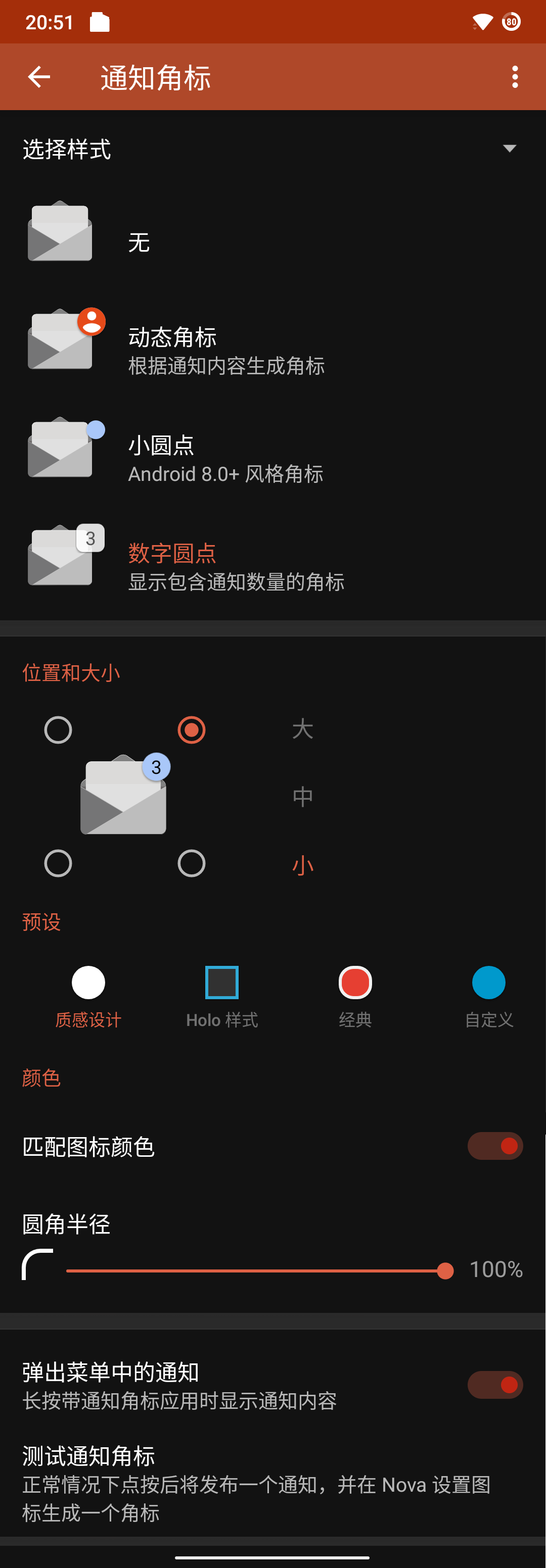Choose 中 badge size
Screen dimensions: 546x1568
click(x=303, y=796)
